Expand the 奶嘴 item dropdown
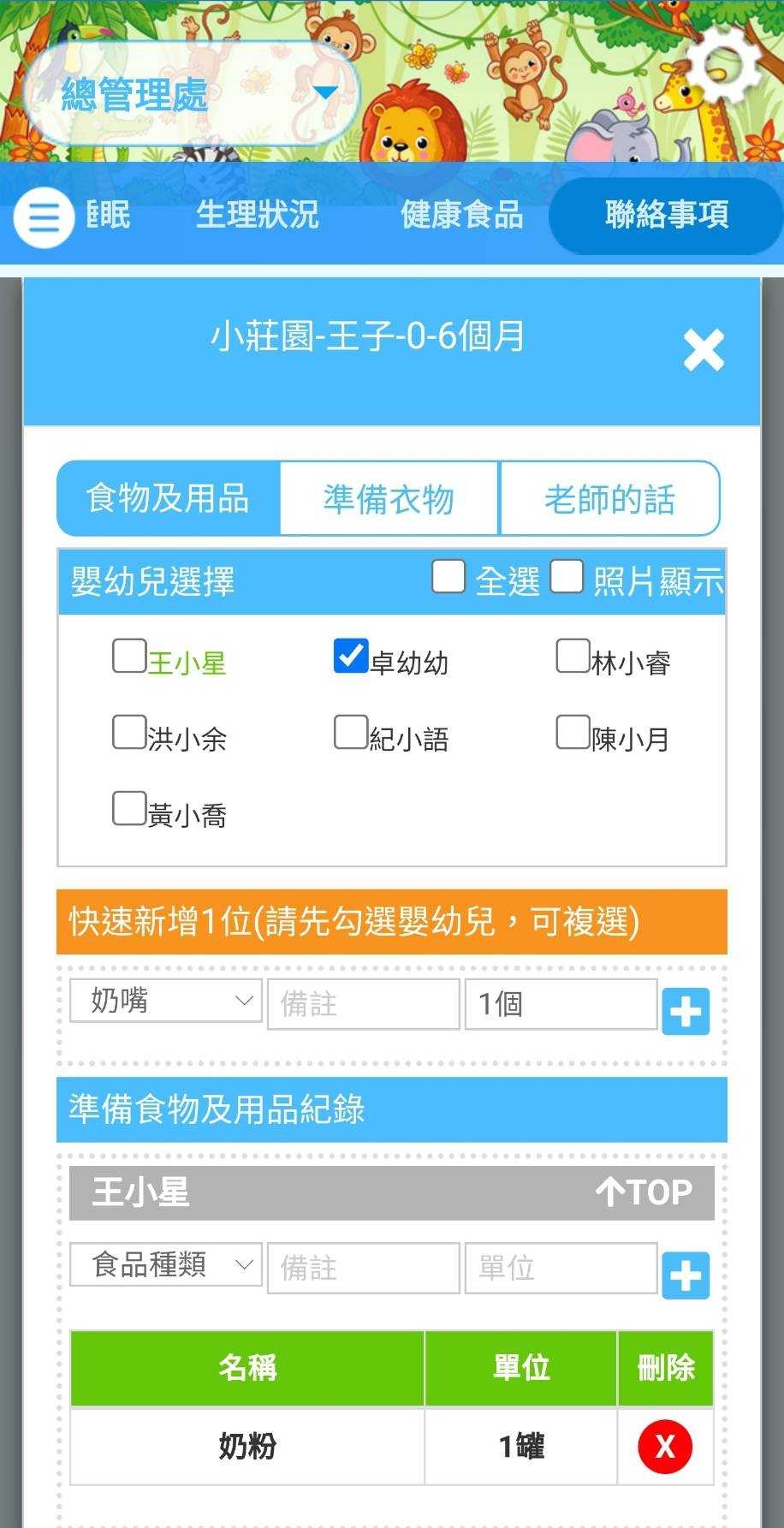Screen dimensions: 784x1528 tap(165, 1001)
